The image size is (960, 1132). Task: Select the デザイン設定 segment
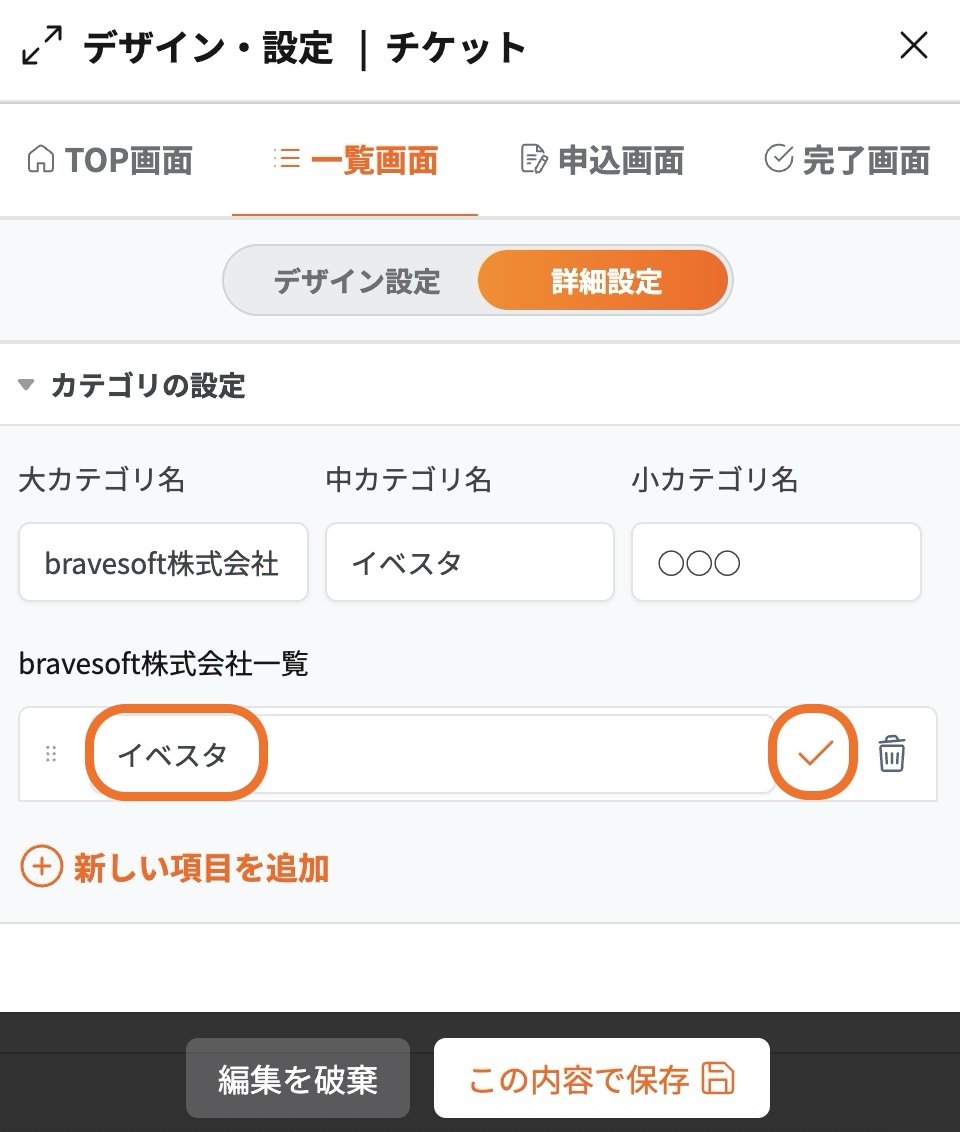pos(357,281)
